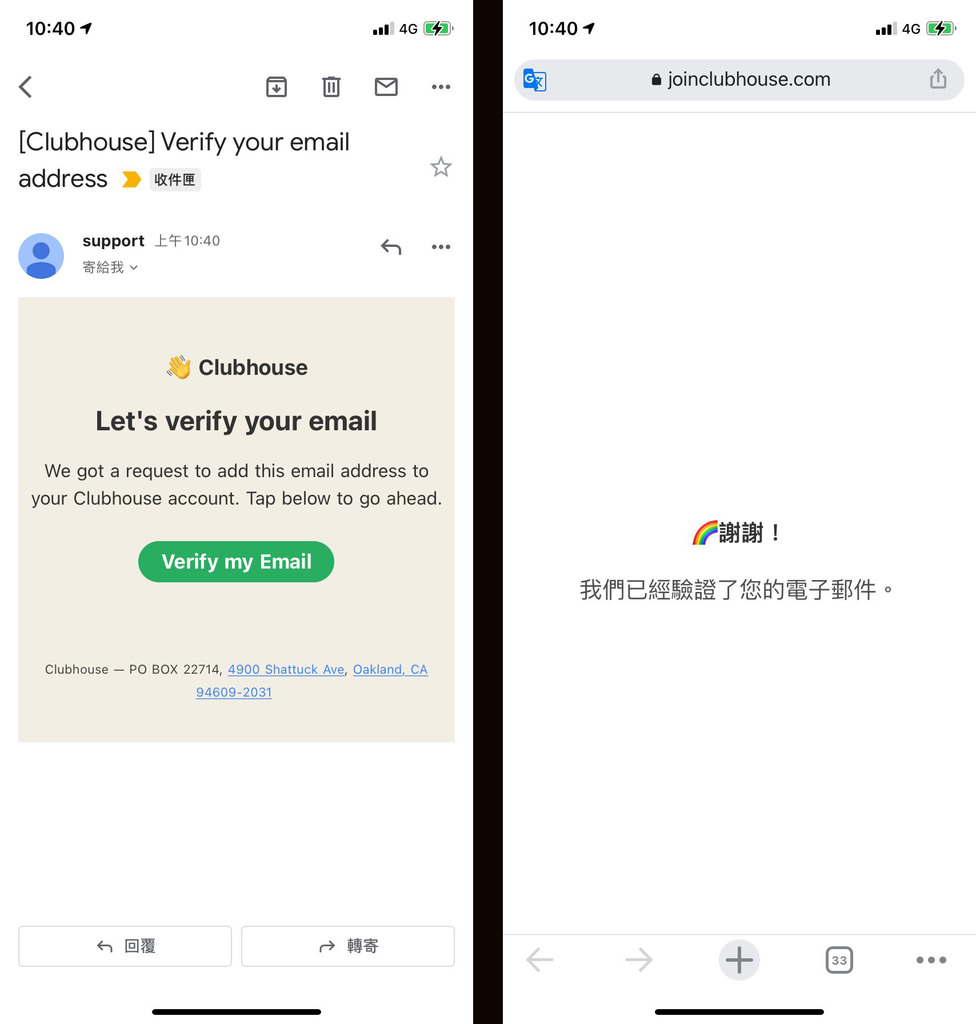This screenshot has width=976, height=1024.
Task: Tap the 轉寄 forward button
Action: [348, 946]
